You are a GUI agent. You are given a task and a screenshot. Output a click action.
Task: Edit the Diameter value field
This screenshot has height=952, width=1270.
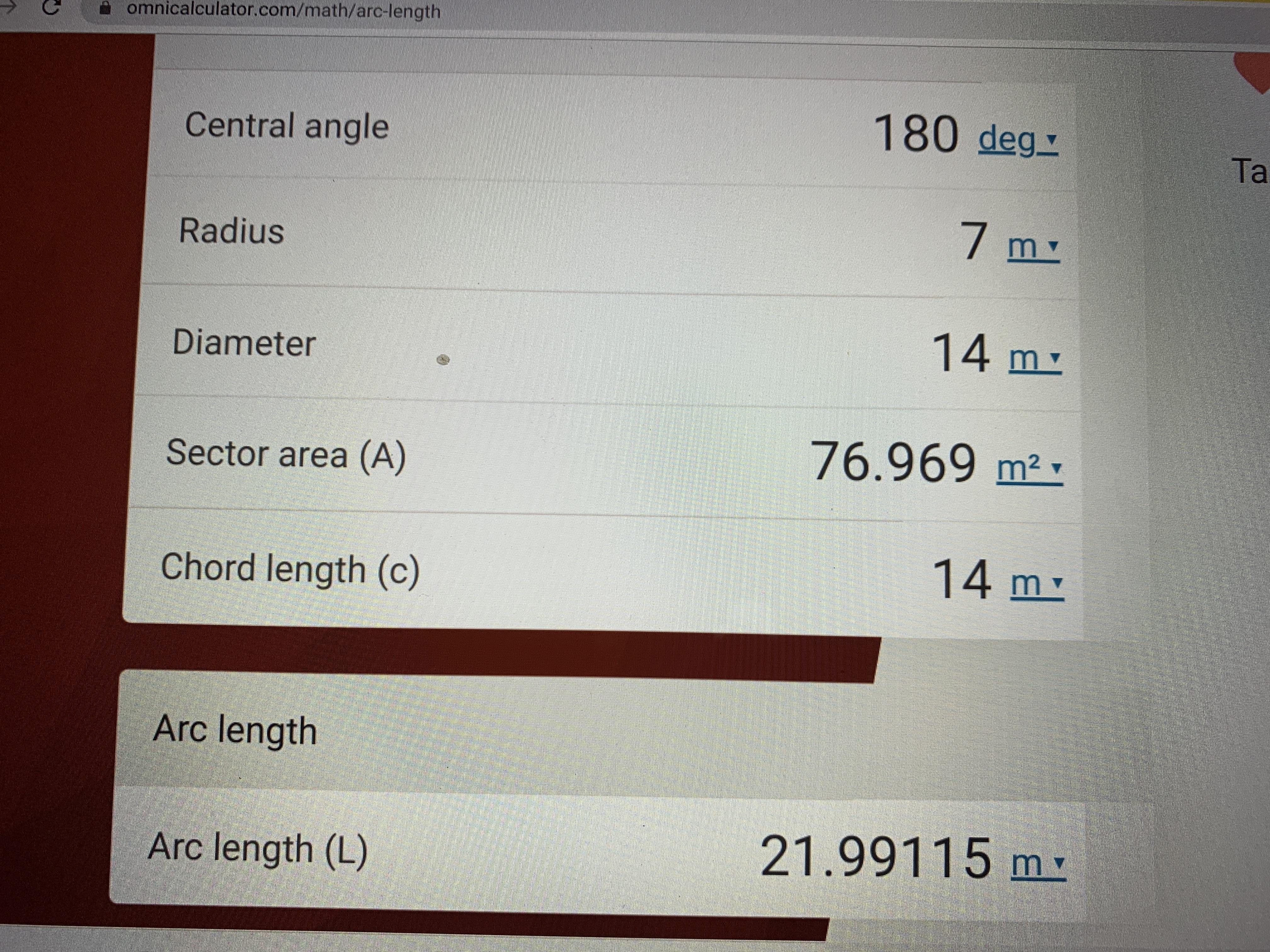pos(961,353)
